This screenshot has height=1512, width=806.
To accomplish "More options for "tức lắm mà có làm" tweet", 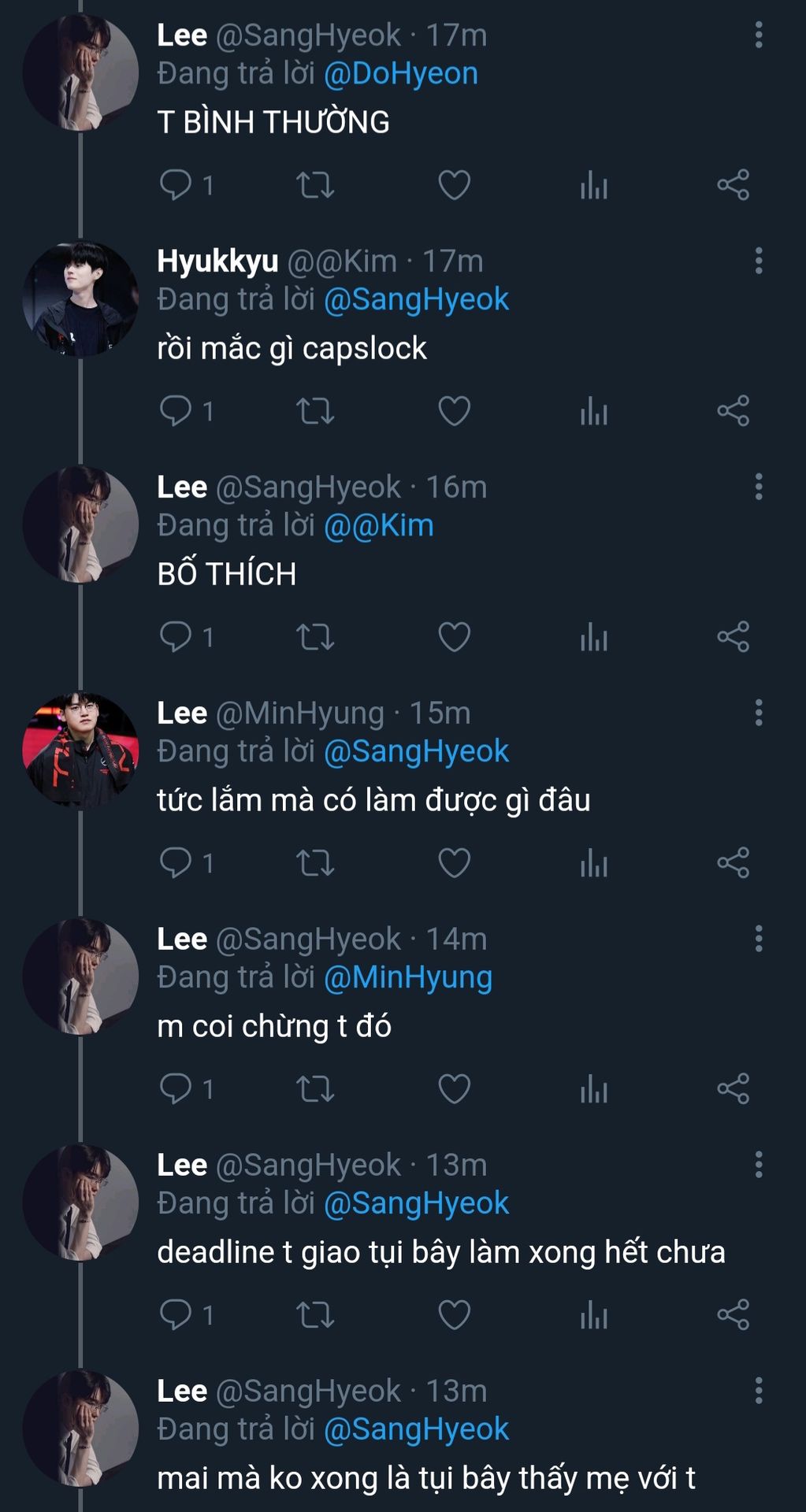I will pyautogui.click(x=758, y=713).
